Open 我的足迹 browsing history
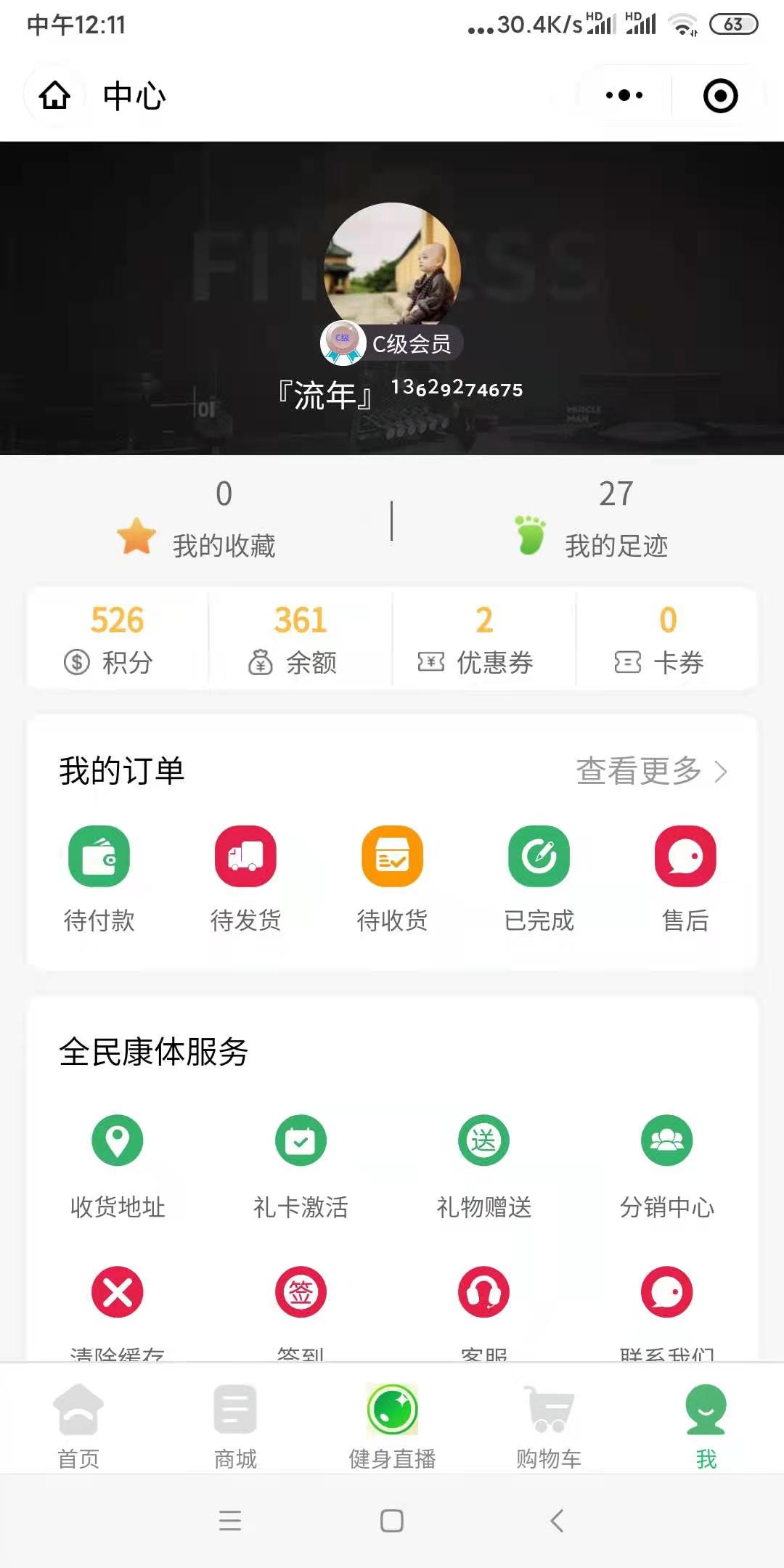 click(589, 520)
